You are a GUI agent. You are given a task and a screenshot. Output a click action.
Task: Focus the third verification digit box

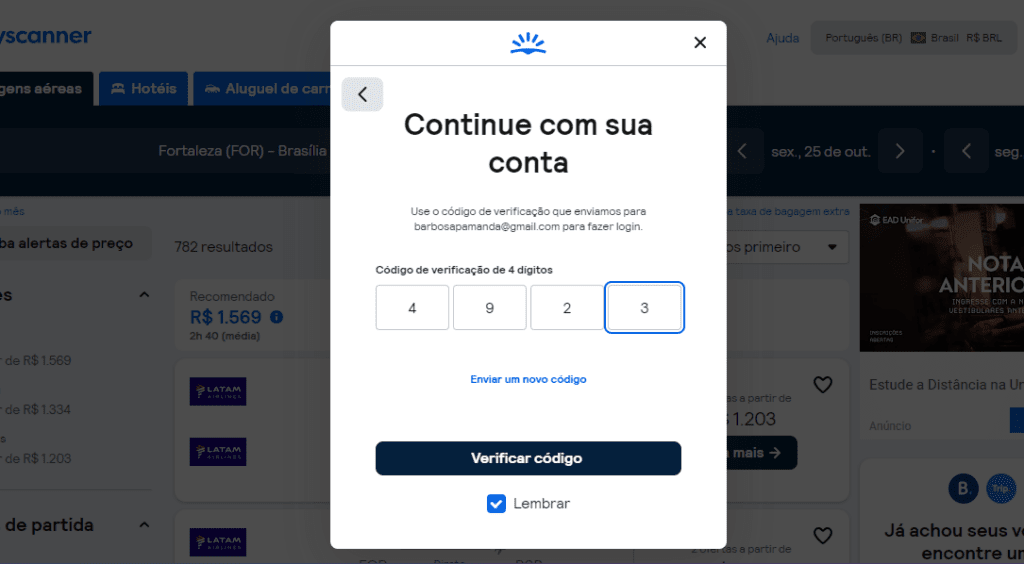[x=567, y=308]
